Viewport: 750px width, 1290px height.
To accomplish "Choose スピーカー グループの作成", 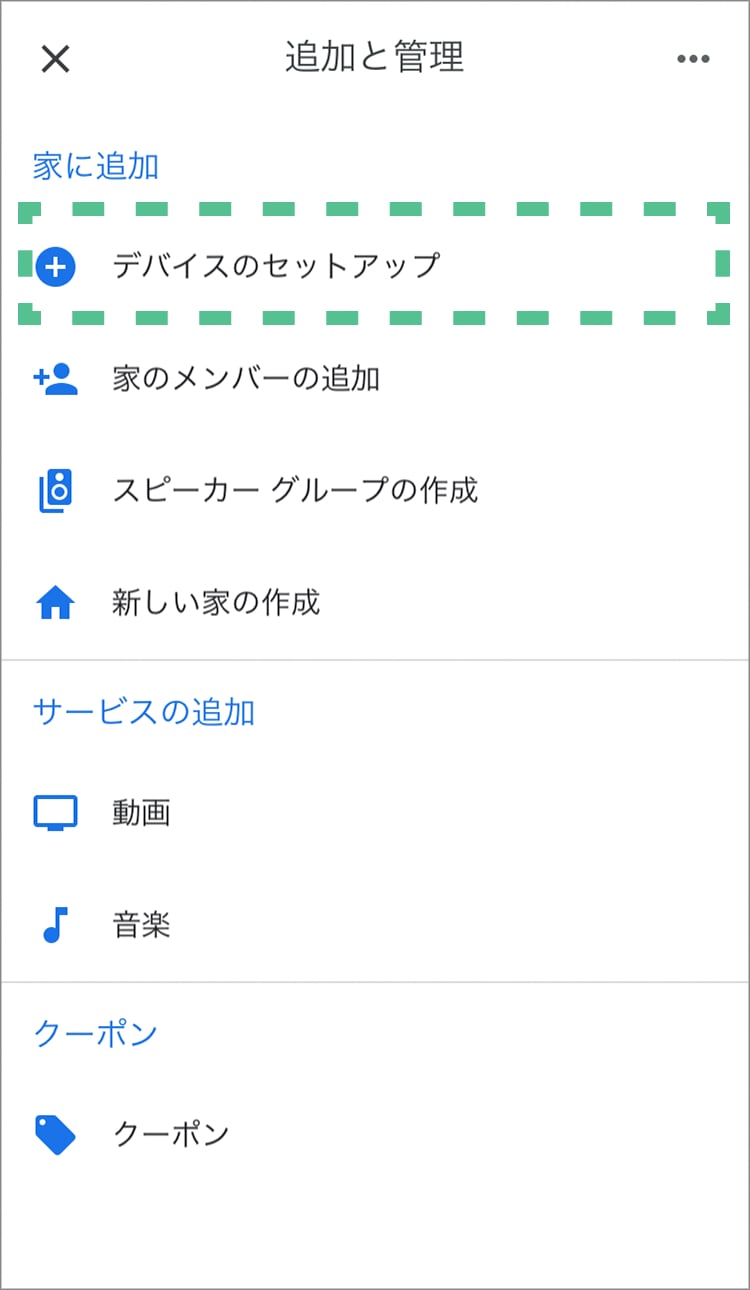I will click(294, 491).
